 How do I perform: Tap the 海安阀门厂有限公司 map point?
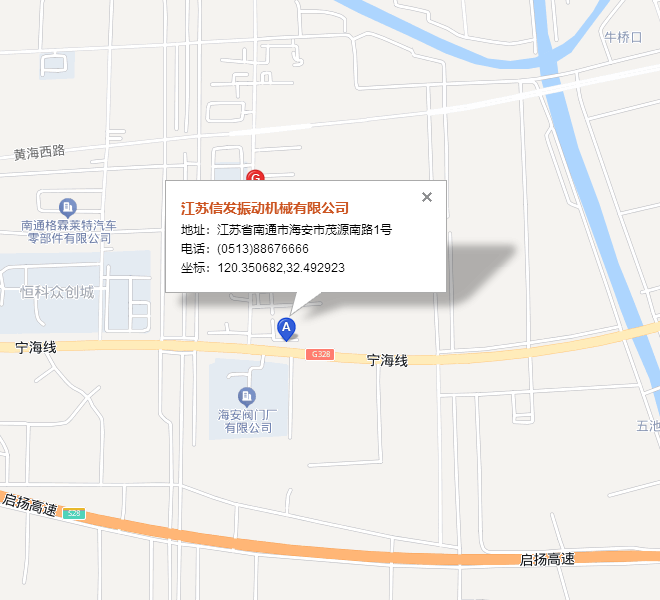coord(247,396)
